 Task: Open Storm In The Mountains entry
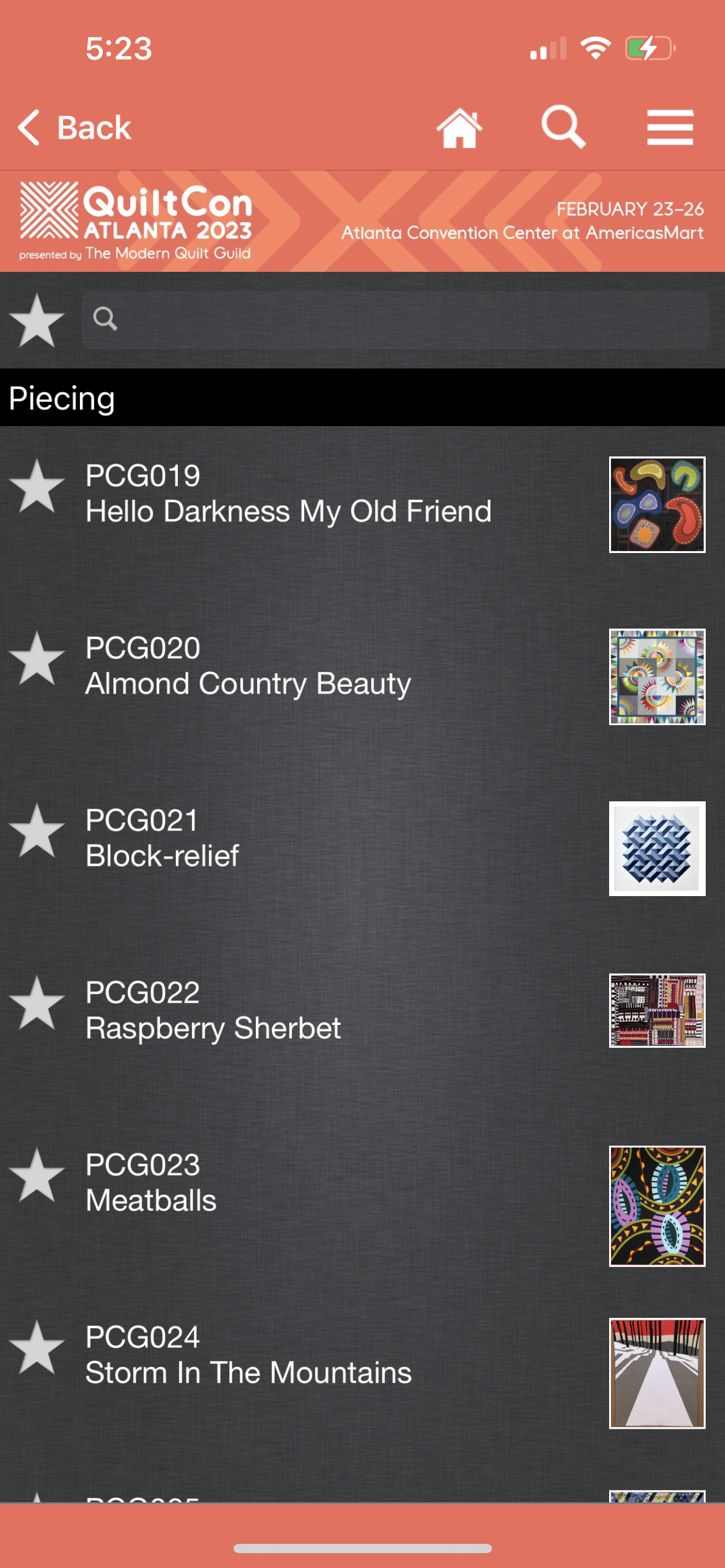(248, 1355)
